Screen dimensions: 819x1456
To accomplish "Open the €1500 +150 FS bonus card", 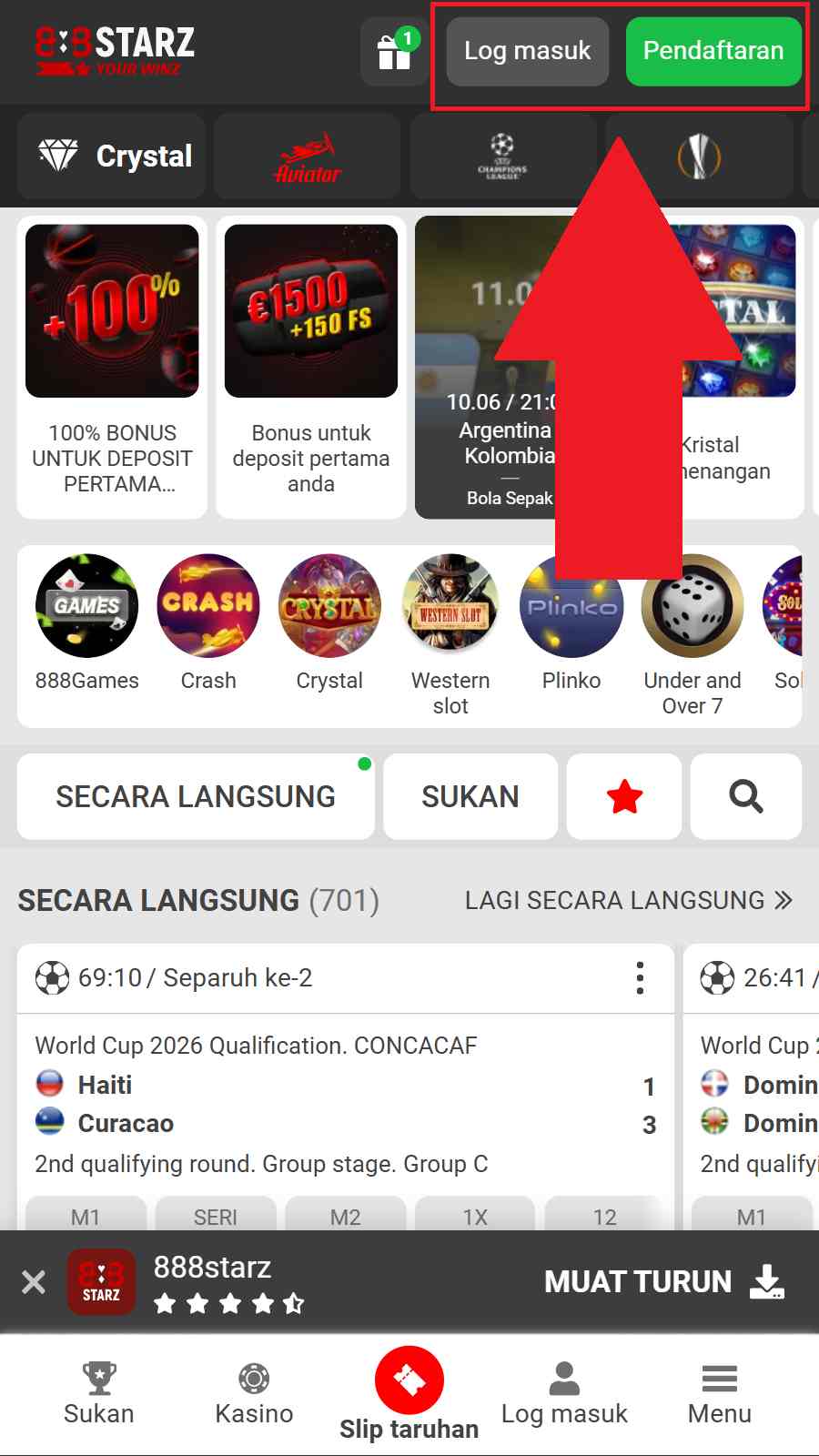I will 311,368.
